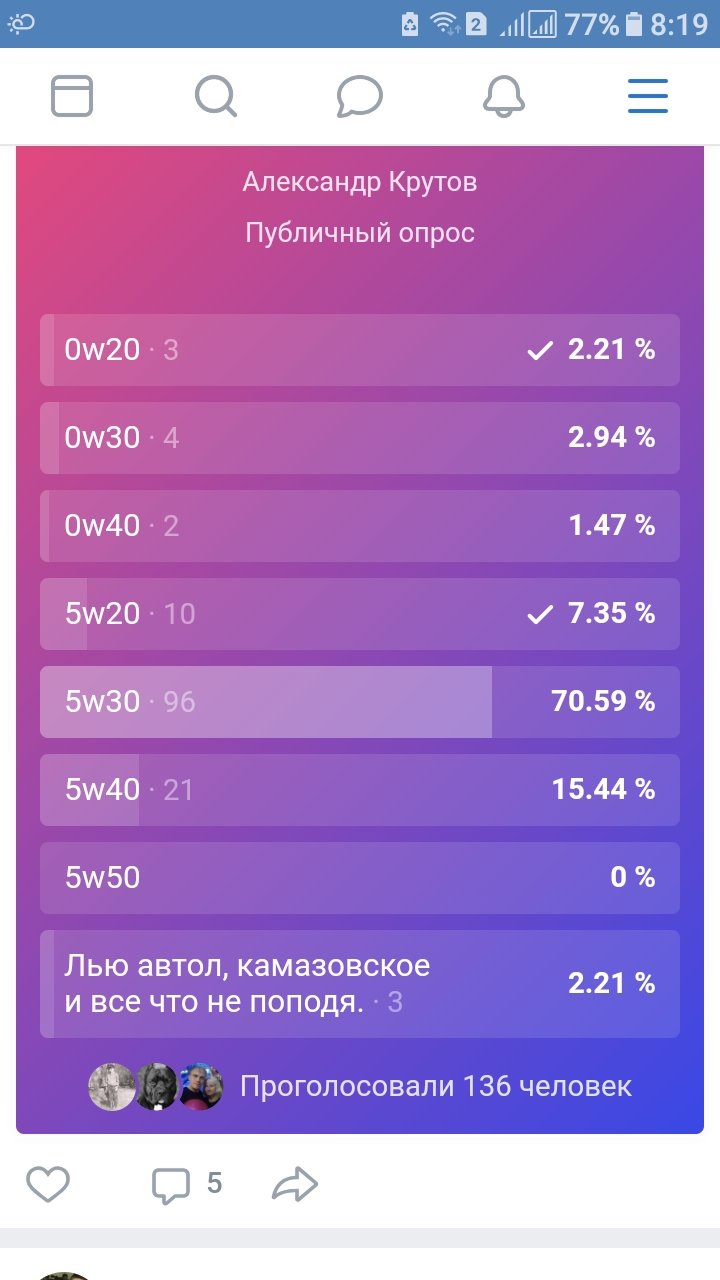Select the 5w30 poll option
Image resolution: width=720 pixels, height=1280 pixels.
coord(360,702)
